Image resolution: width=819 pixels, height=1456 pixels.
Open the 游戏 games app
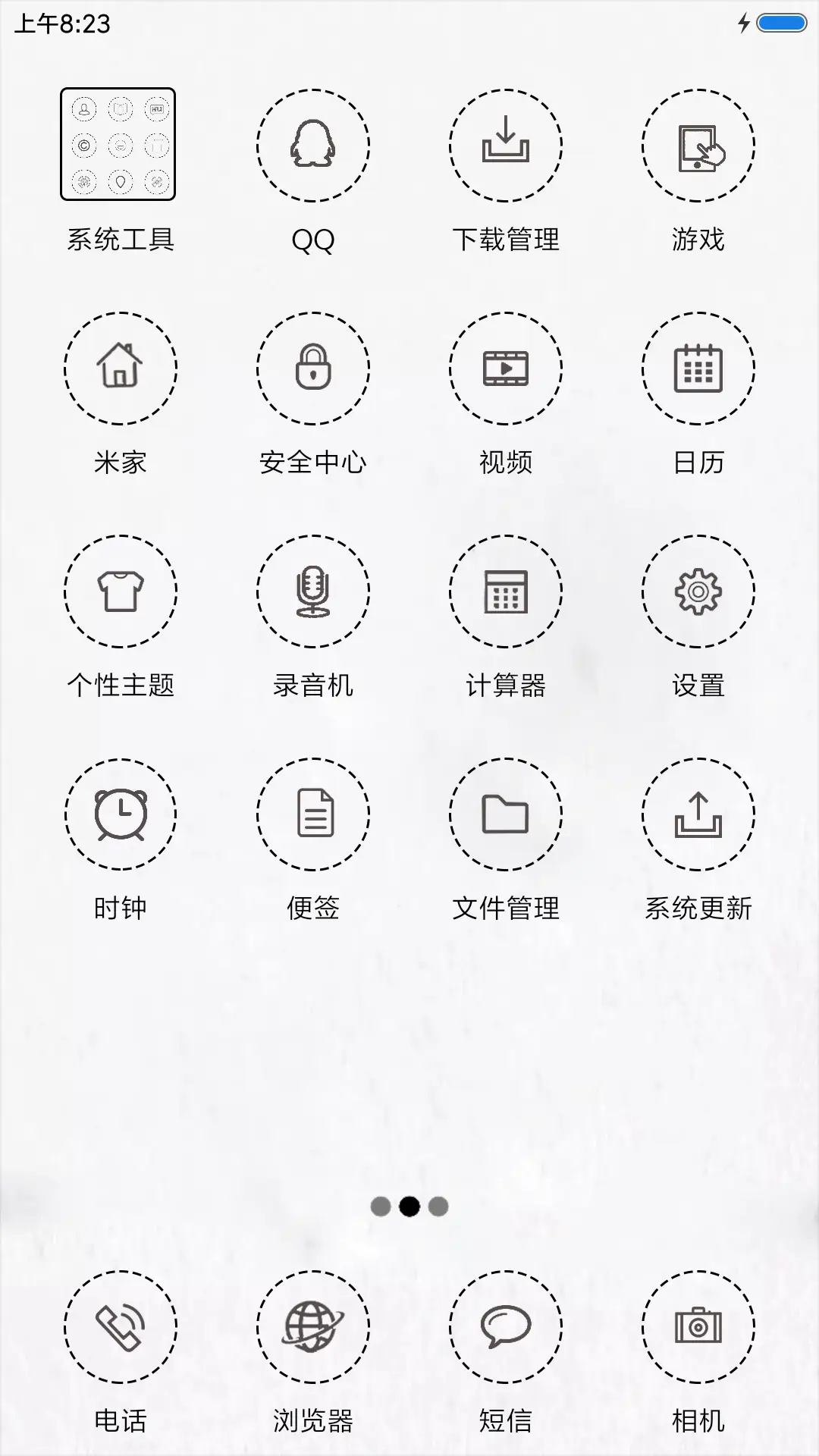click(698, 147)
